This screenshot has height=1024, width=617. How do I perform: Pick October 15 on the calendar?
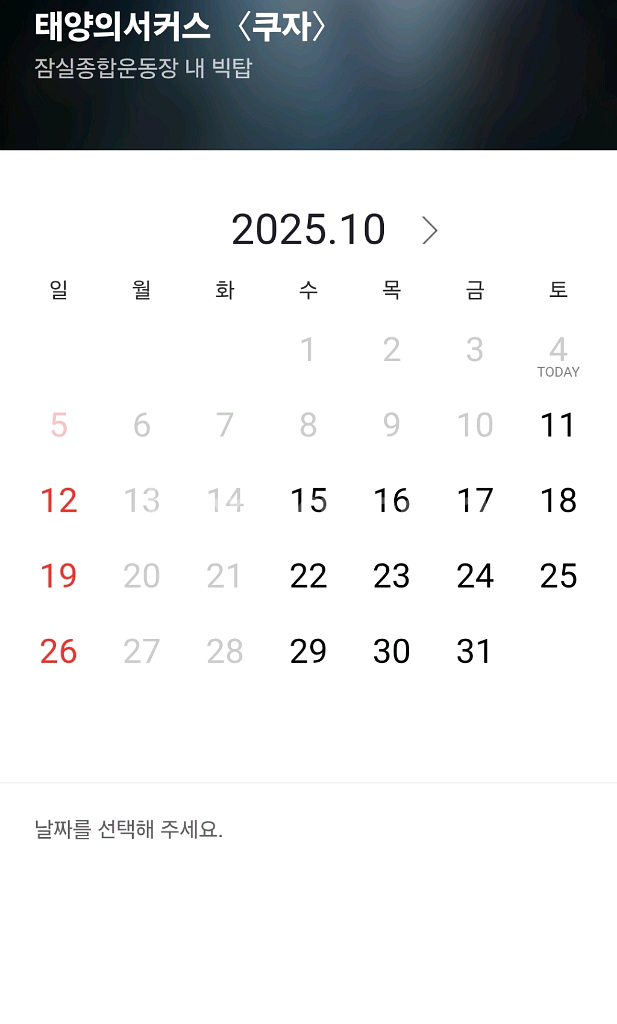(x=308, y=500)
